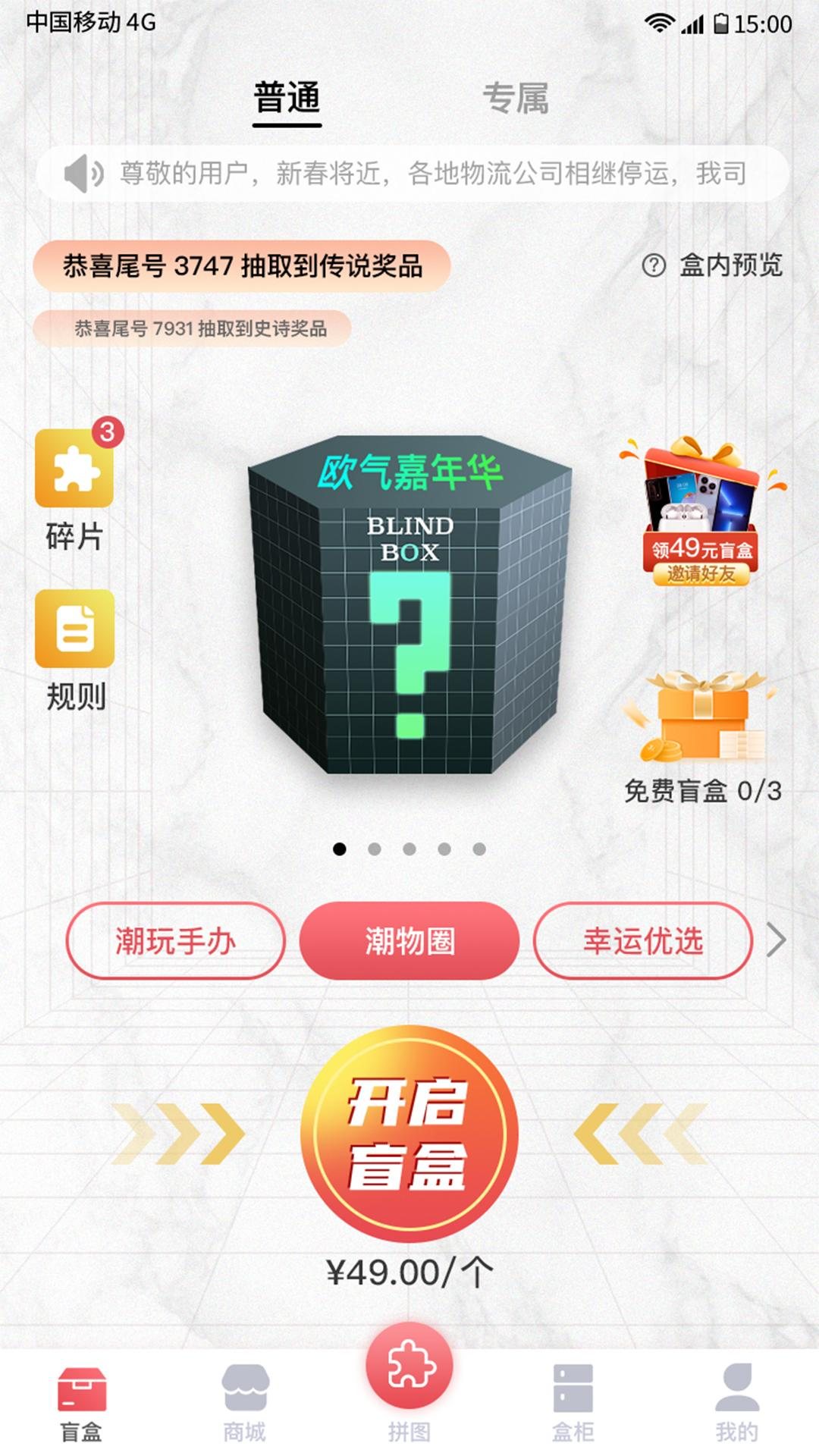Open the 碎片 fragments icon
Viewport: 819px width, 1456px height.
pos(74,470)
